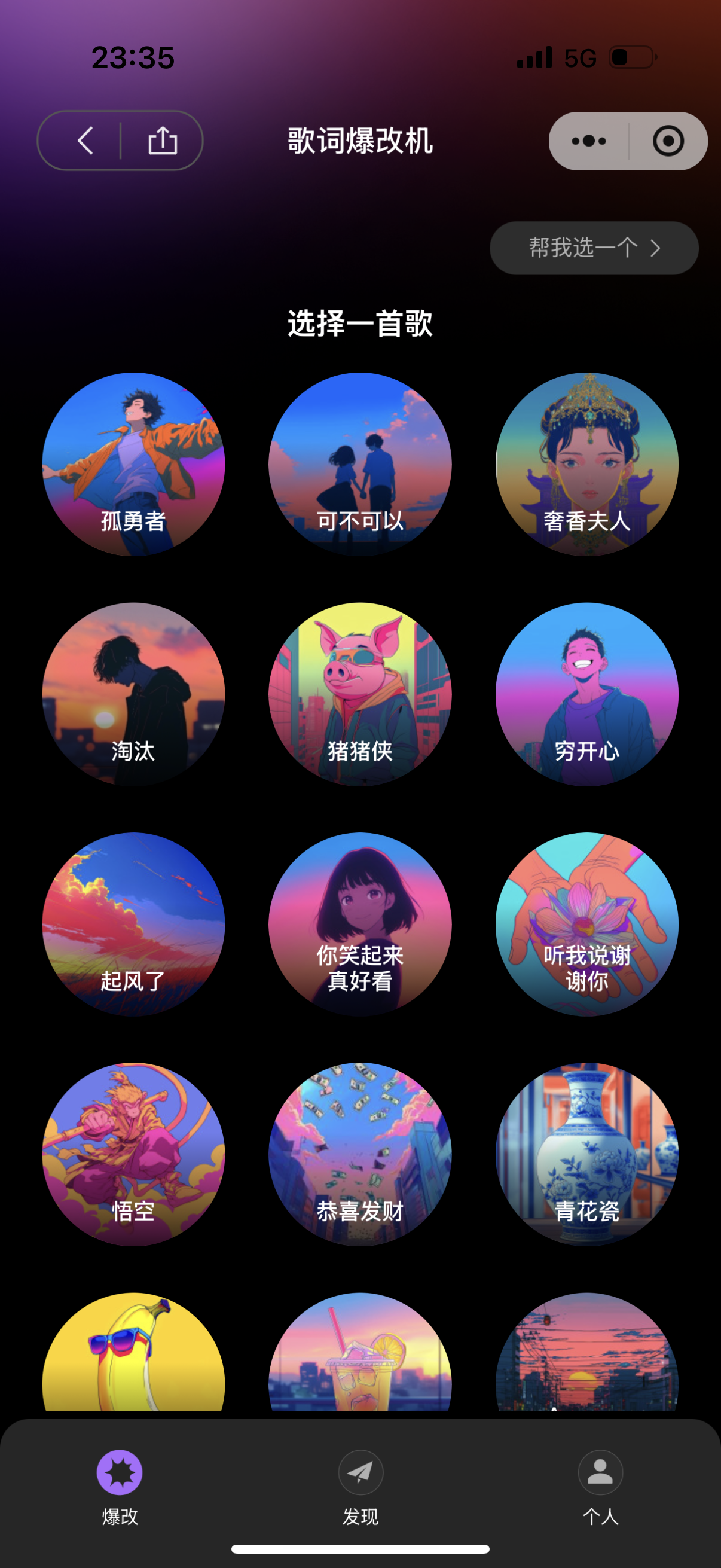Pick the song 奢香夫人

coord(586,464)
